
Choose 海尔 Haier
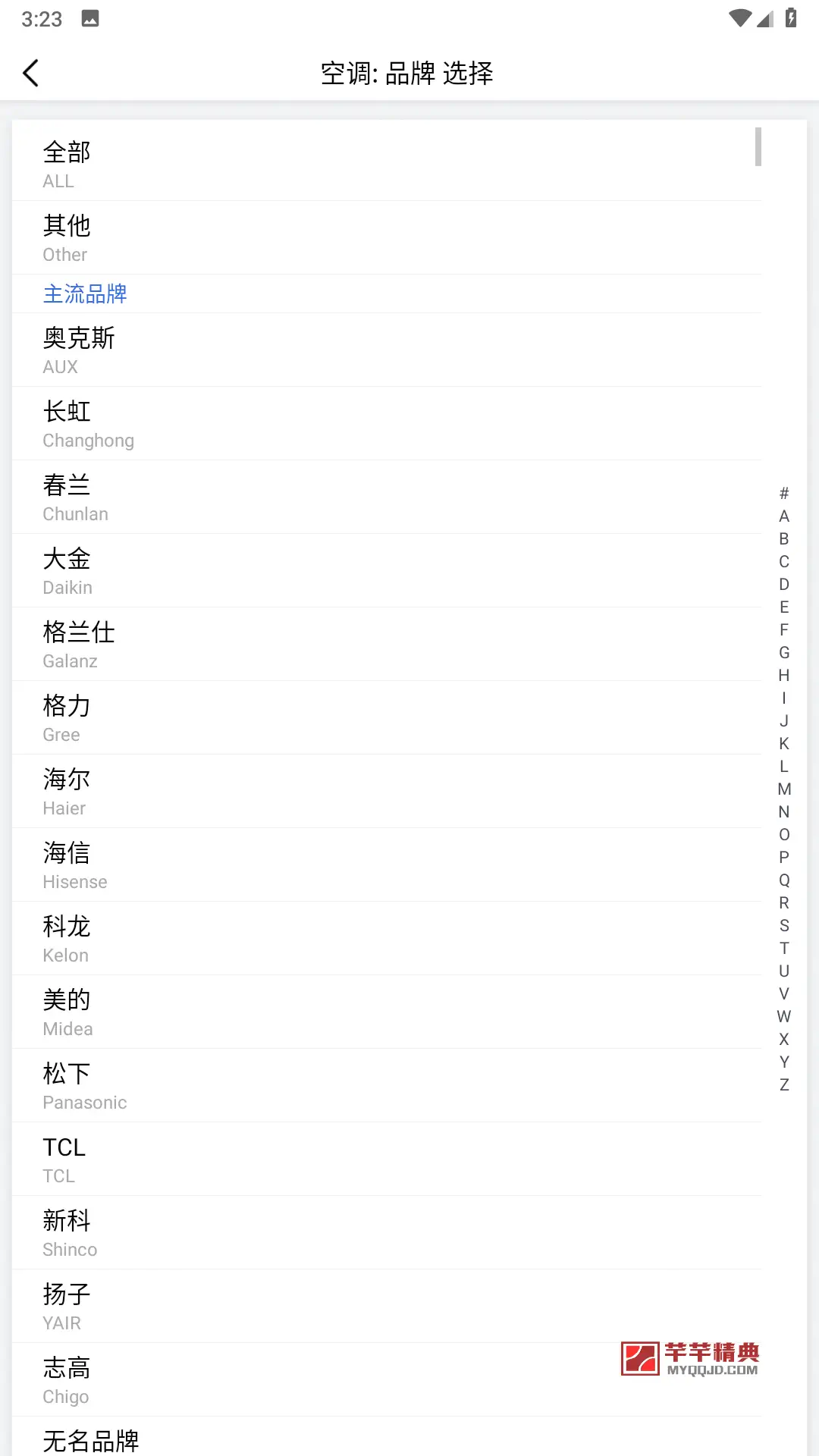(387, 791)
